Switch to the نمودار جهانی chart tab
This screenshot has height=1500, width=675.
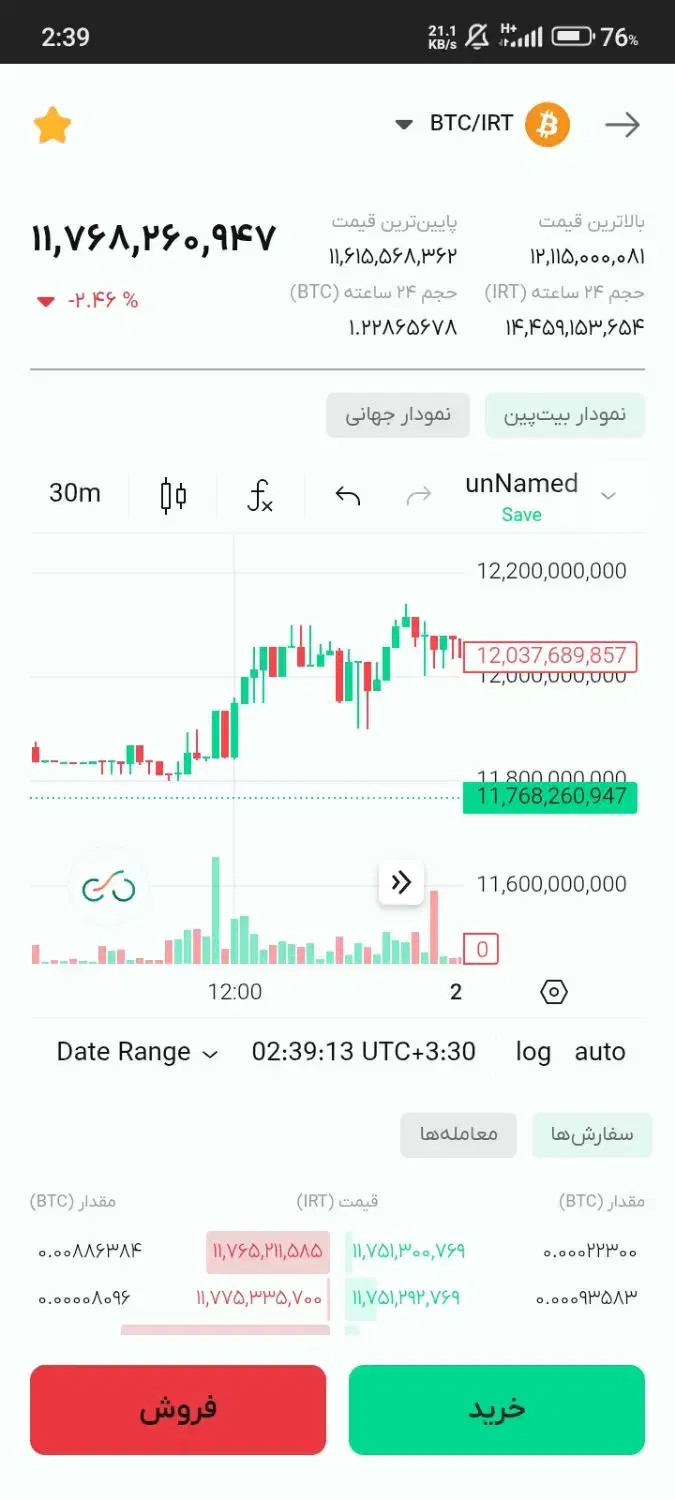click(397, 415)
